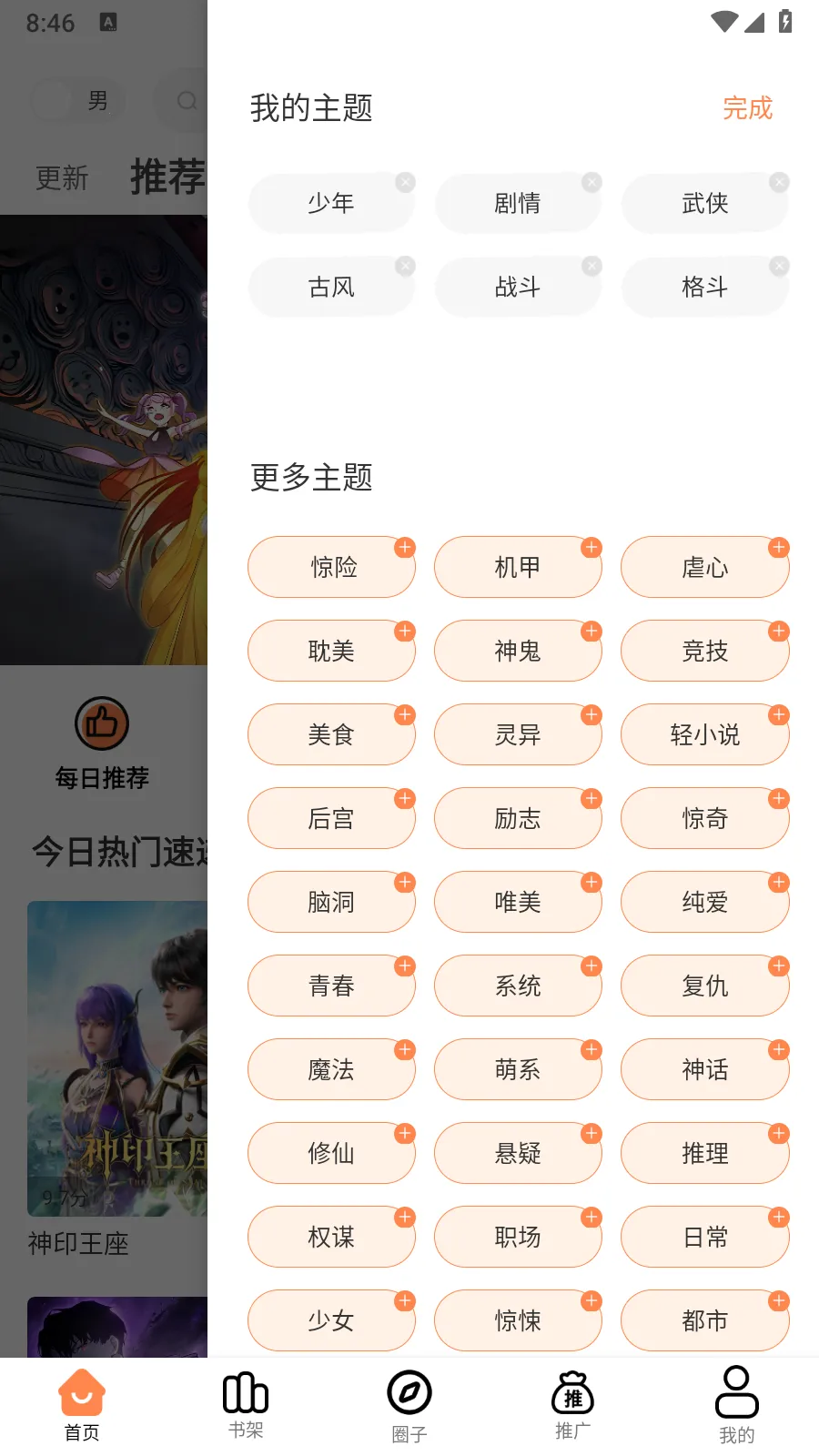Remove 格斗 theme chip
This screenshot has width=819, height=1456.
click(x=779, y=267)
